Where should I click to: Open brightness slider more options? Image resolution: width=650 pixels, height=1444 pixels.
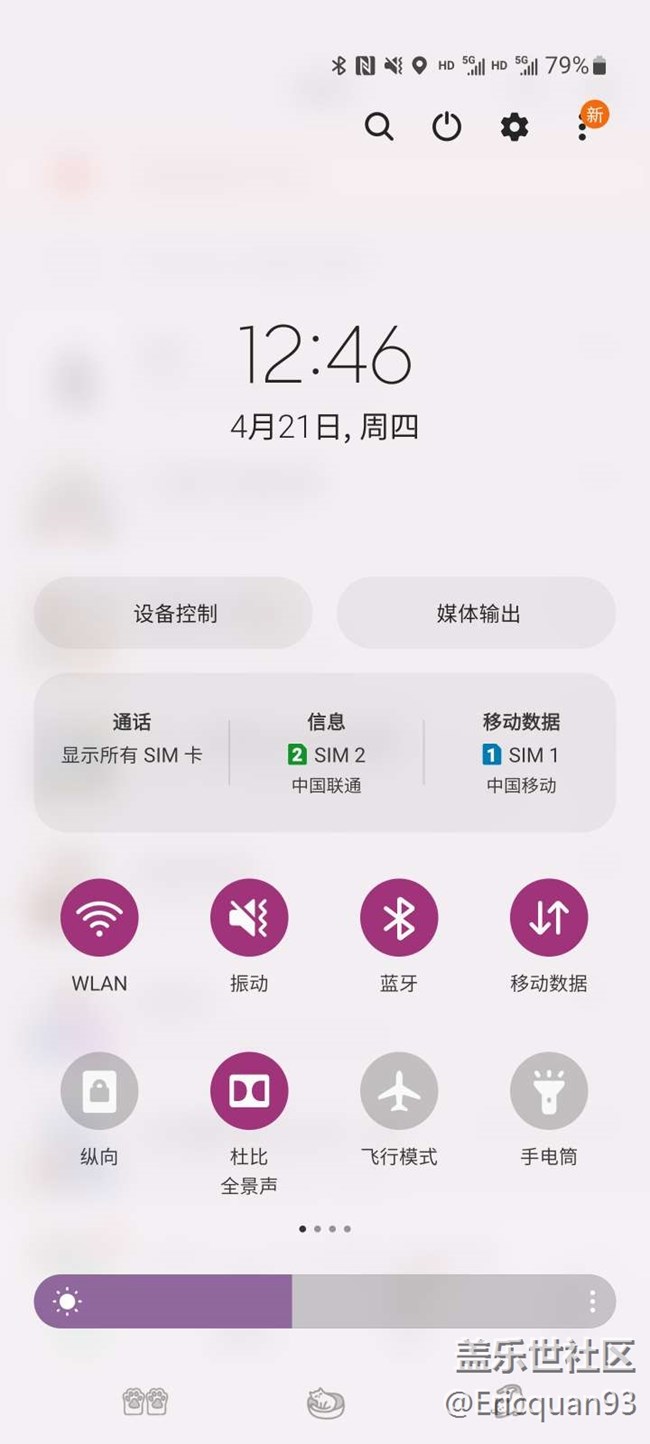pos(593,1301)
